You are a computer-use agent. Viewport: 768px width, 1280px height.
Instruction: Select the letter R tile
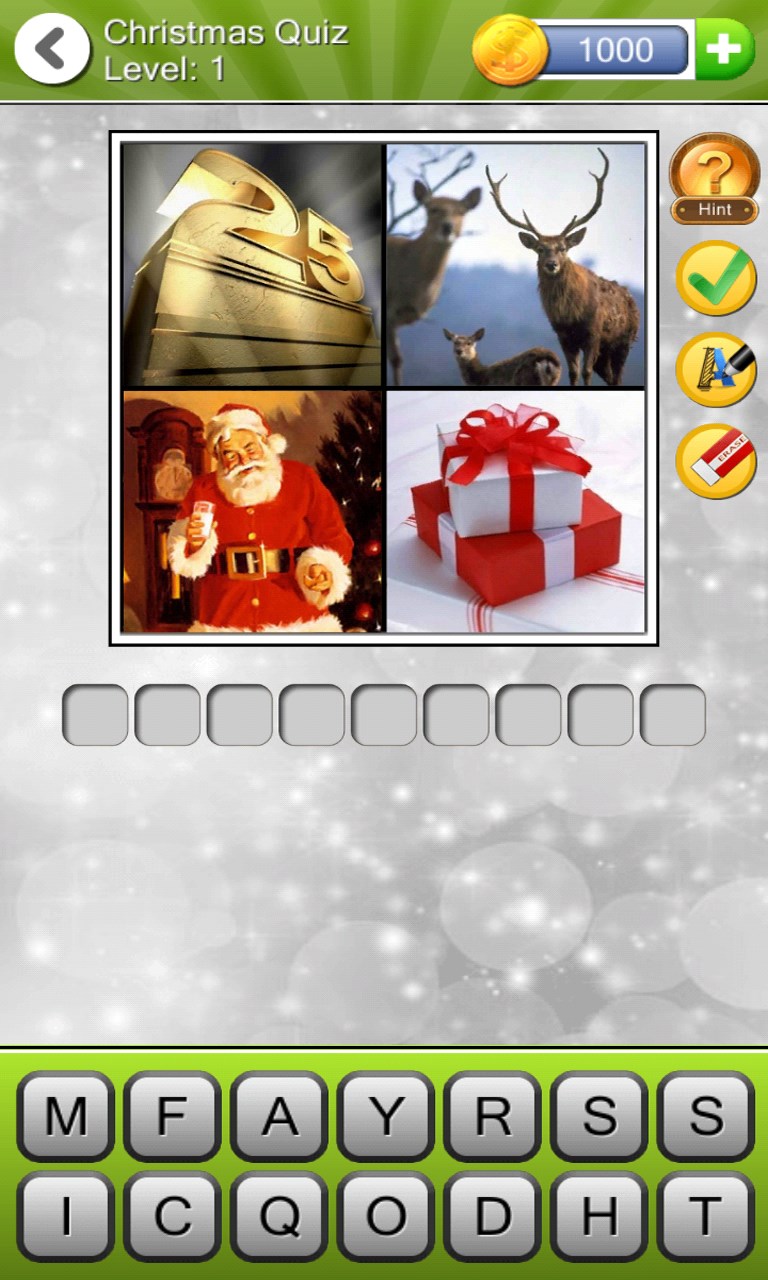[x=492, y=1117]
